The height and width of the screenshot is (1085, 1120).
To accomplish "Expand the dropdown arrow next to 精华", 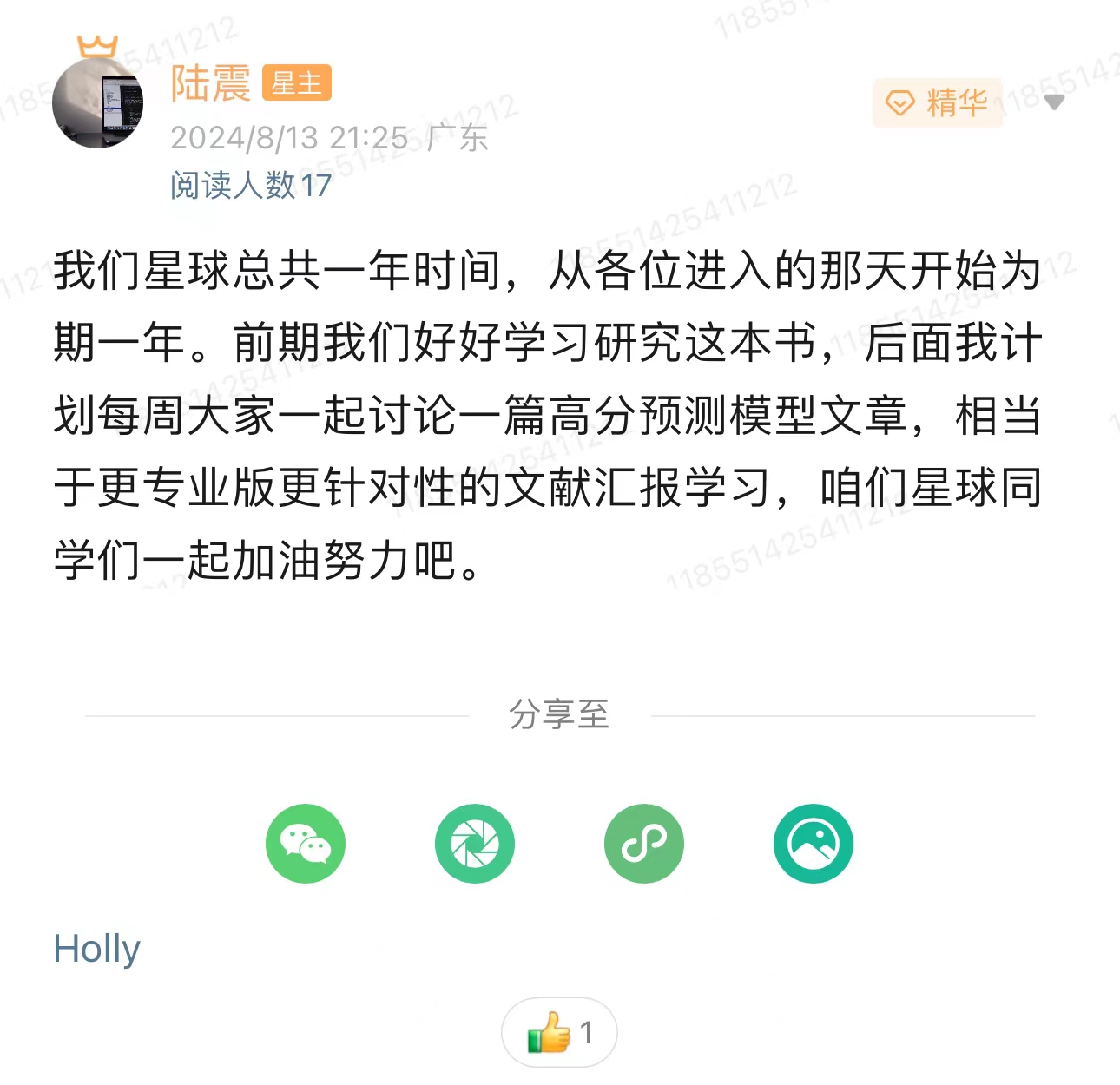I will point(1054,103).
